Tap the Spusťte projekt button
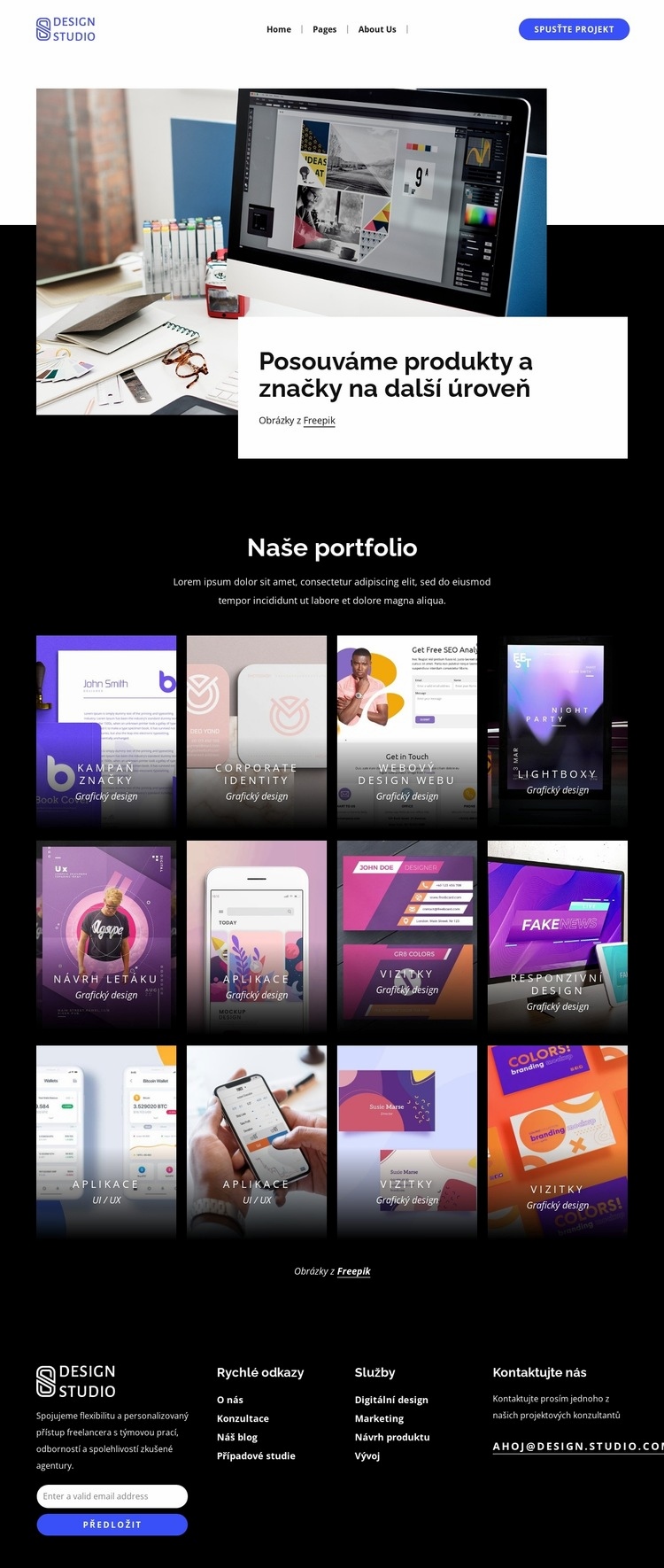The height and width of the screenshot is (1568, 664). pyautogui.click(x=574, y=29)
